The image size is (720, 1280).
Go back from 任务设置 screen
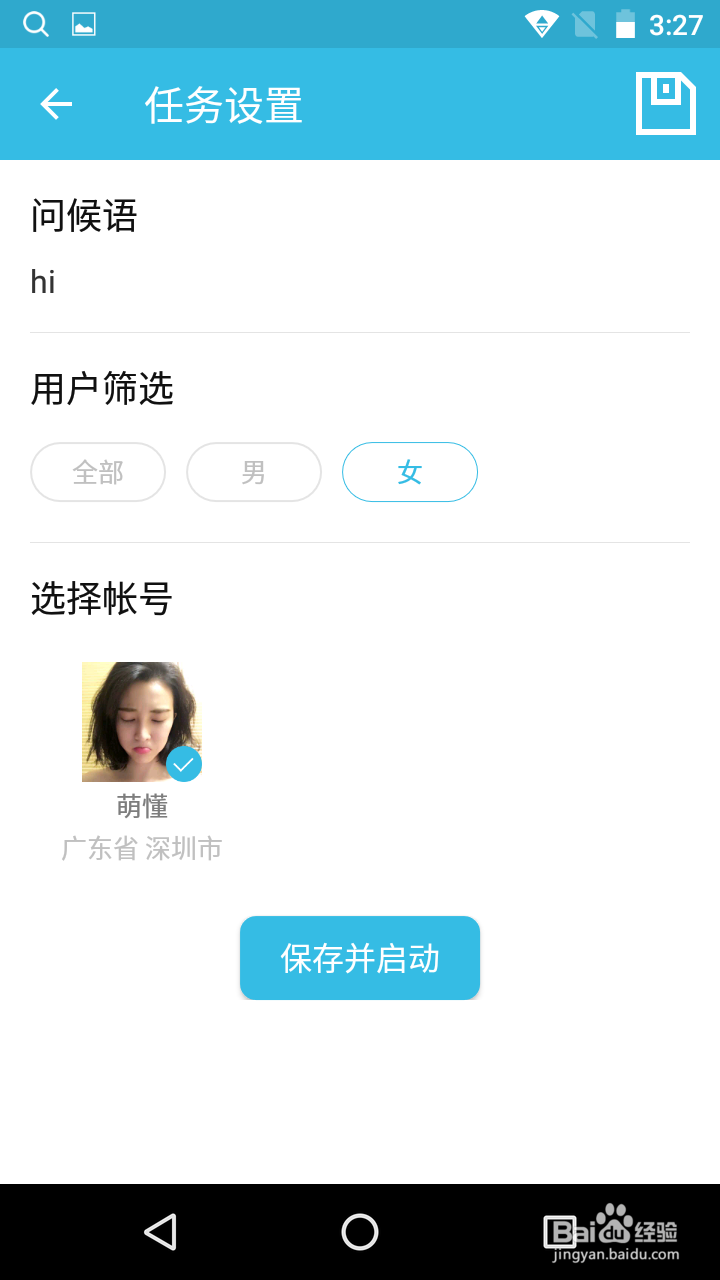point(56,104)
